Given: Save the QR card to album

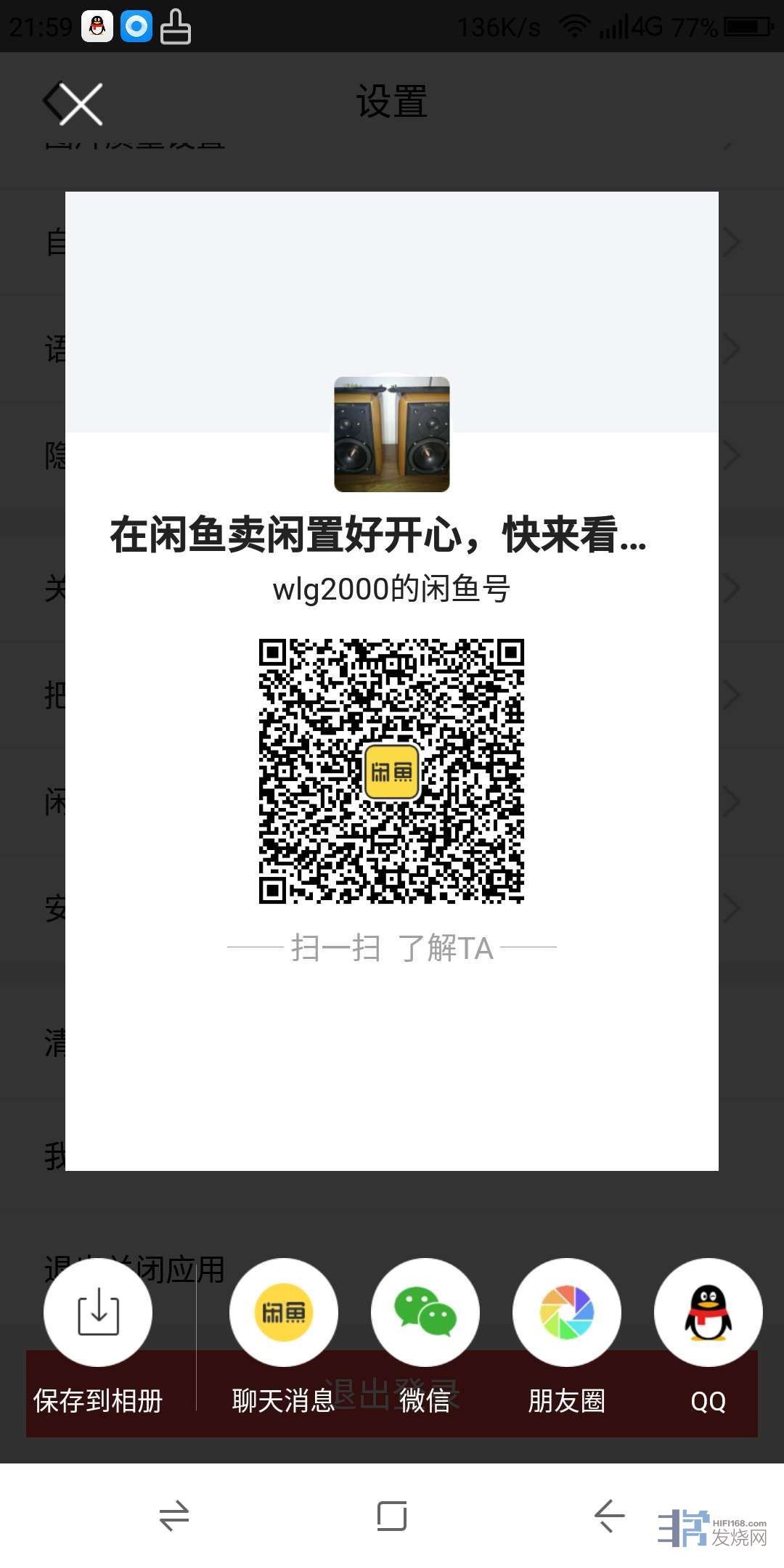Looking at the screenshot, I should point(98,1313).
